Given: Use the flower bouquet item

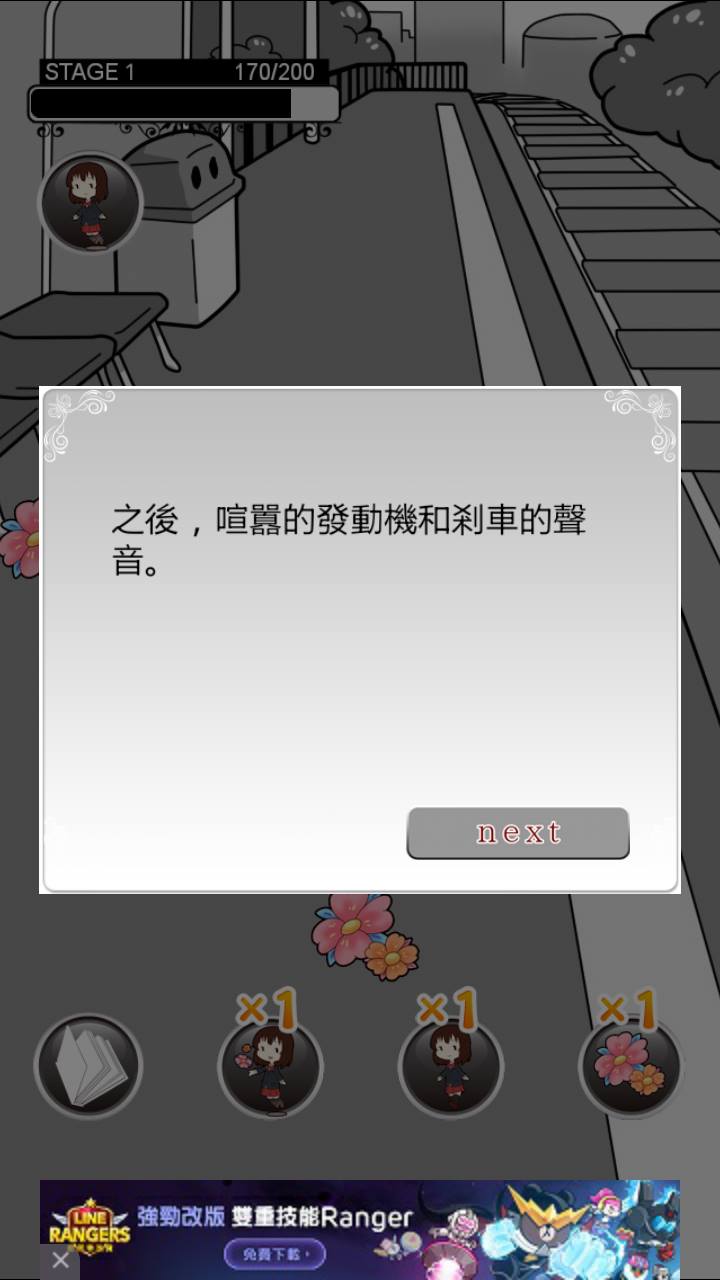Looking at the screenshot, I should click(630, 1065).
